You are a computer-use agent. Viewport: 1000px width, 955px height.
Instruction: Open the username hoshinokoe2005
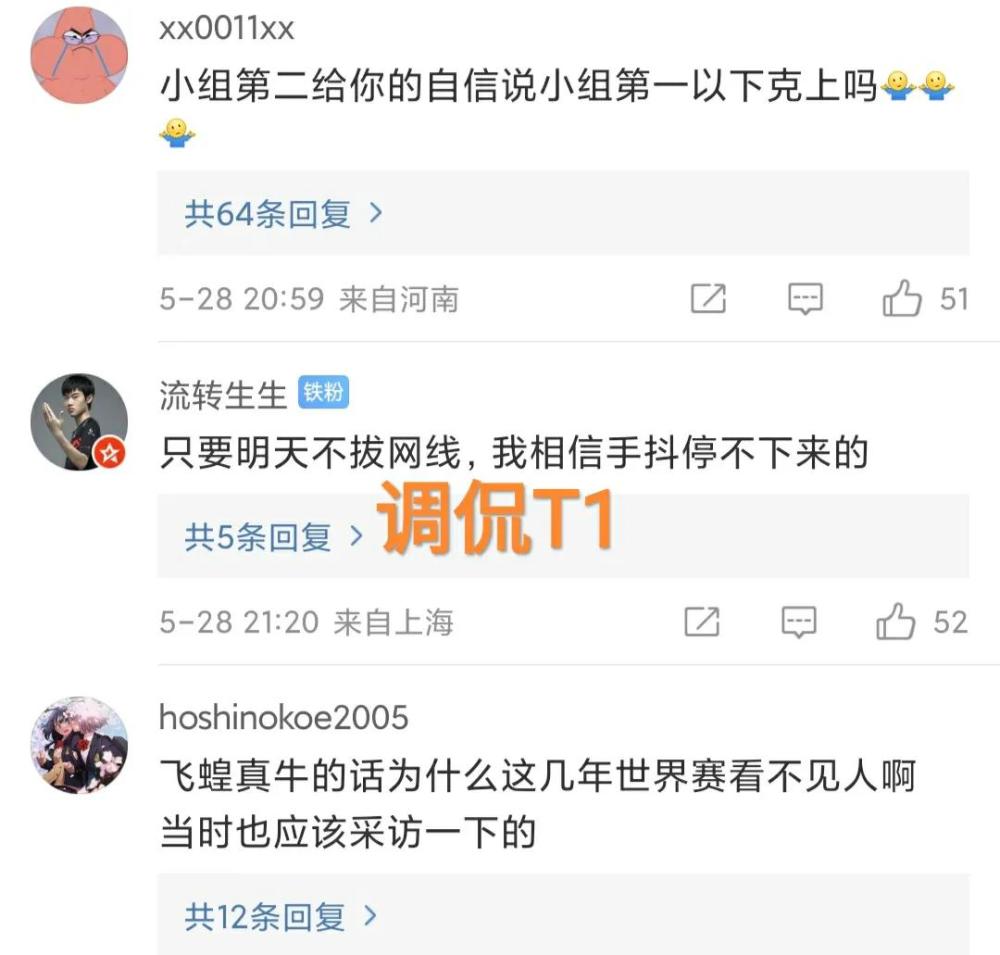pyautogui.click(x=284, y=716)
